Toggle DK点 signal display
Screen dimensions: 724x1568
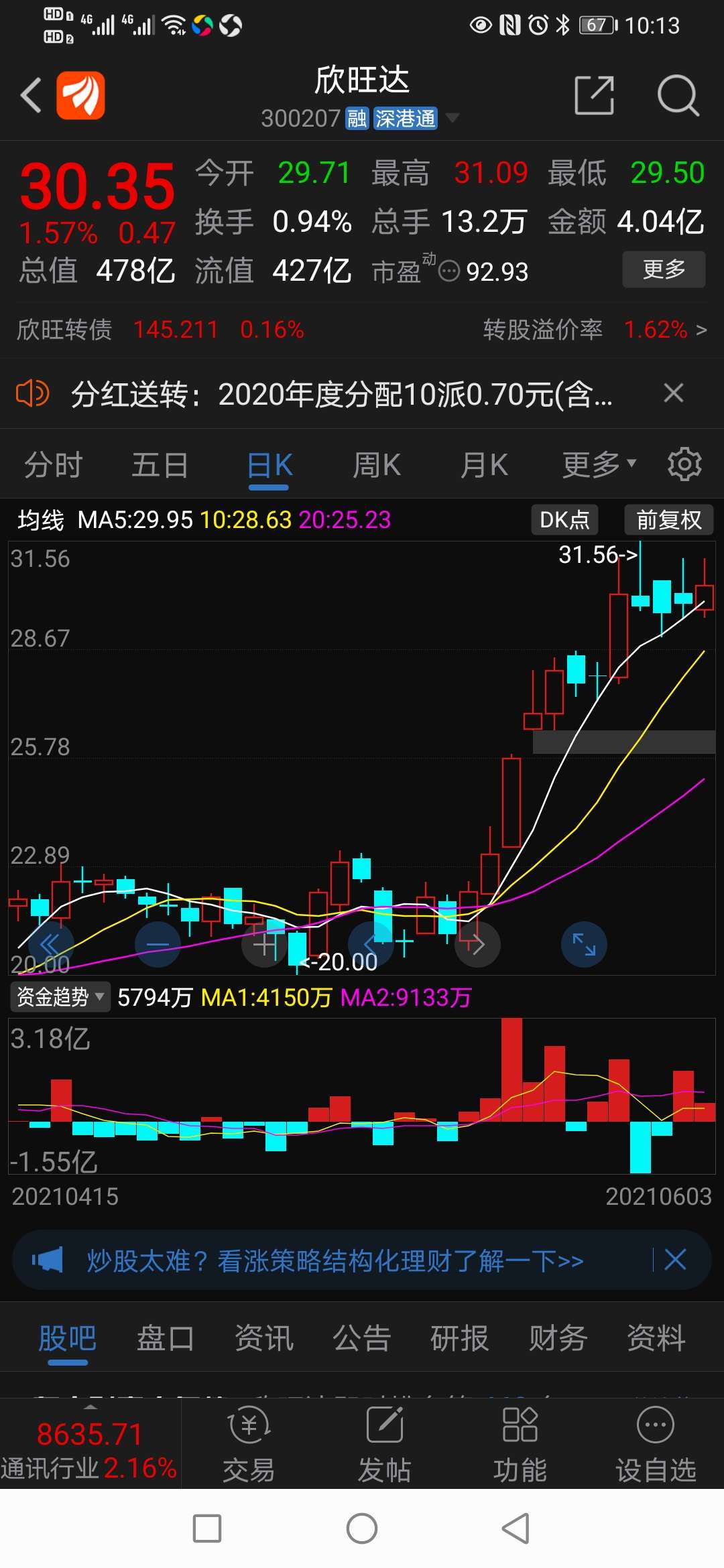pos(565,519)
